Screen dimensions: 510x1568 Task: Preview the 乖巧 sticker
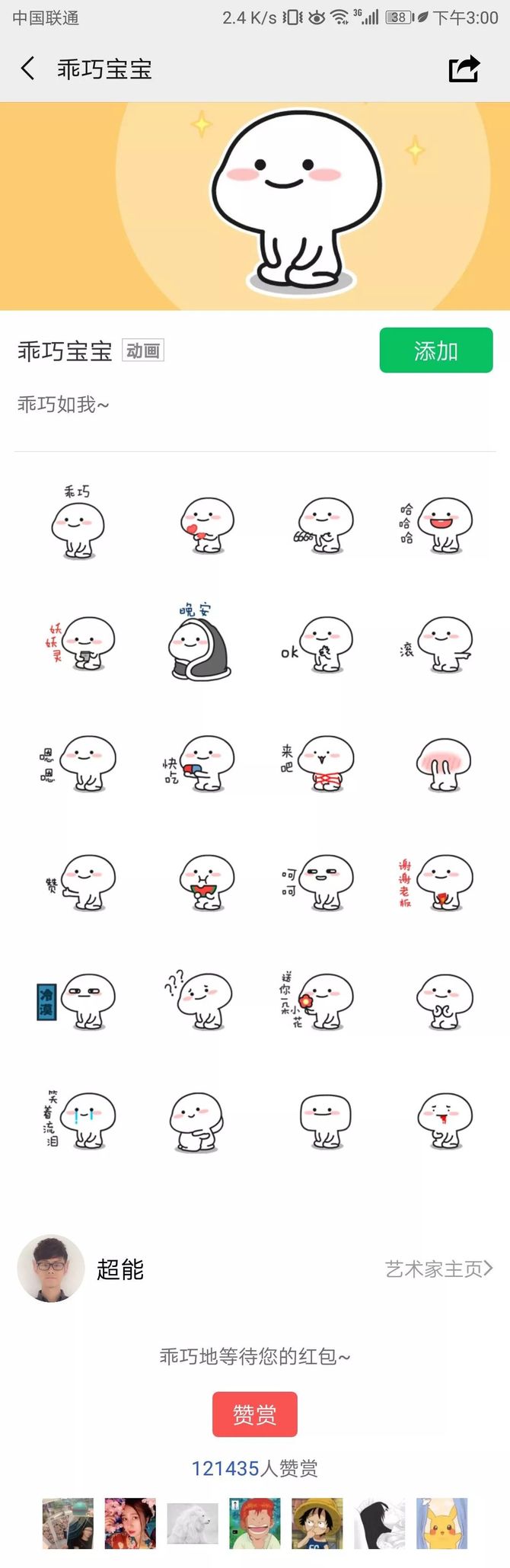(78, 523)
